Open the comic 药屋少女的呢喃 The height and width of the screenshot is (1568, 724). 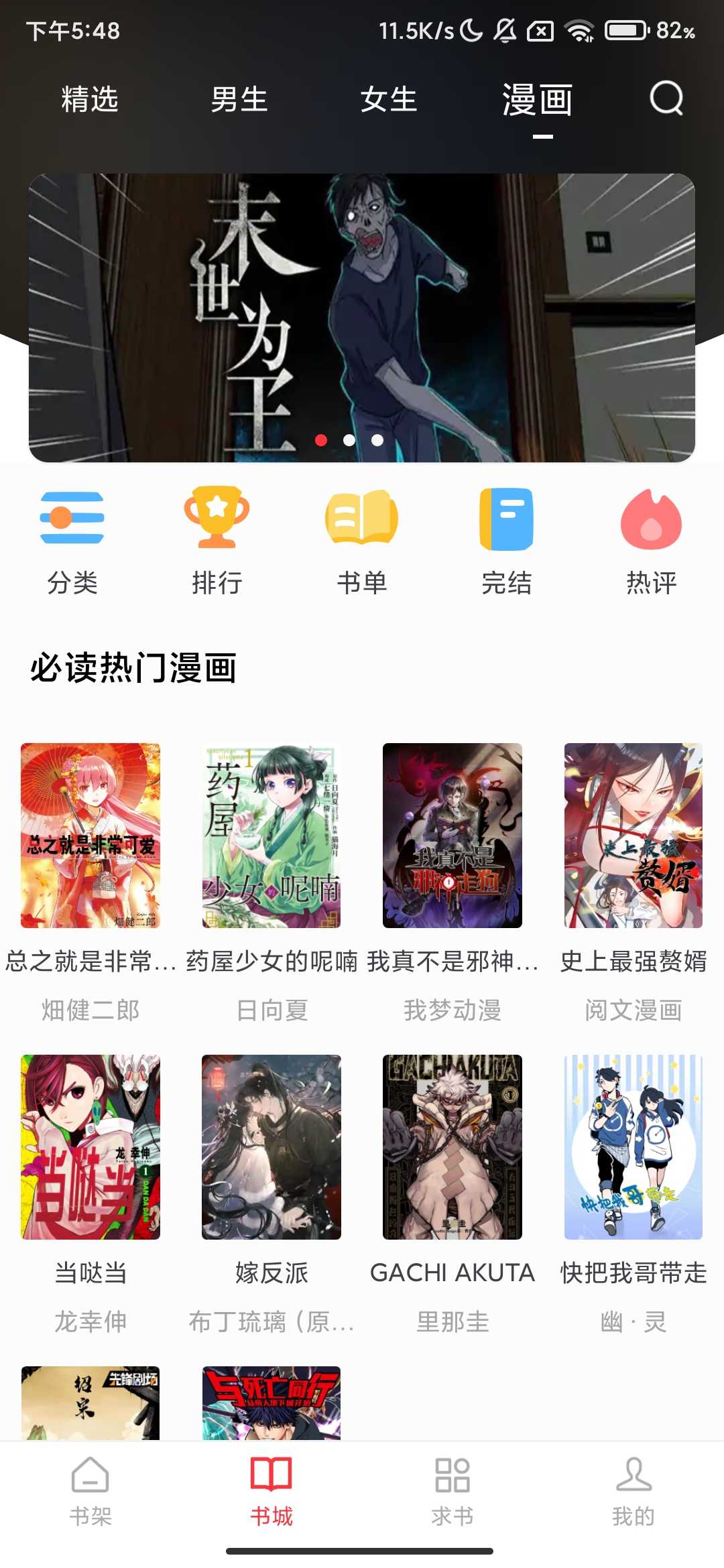tap(271, 836)
